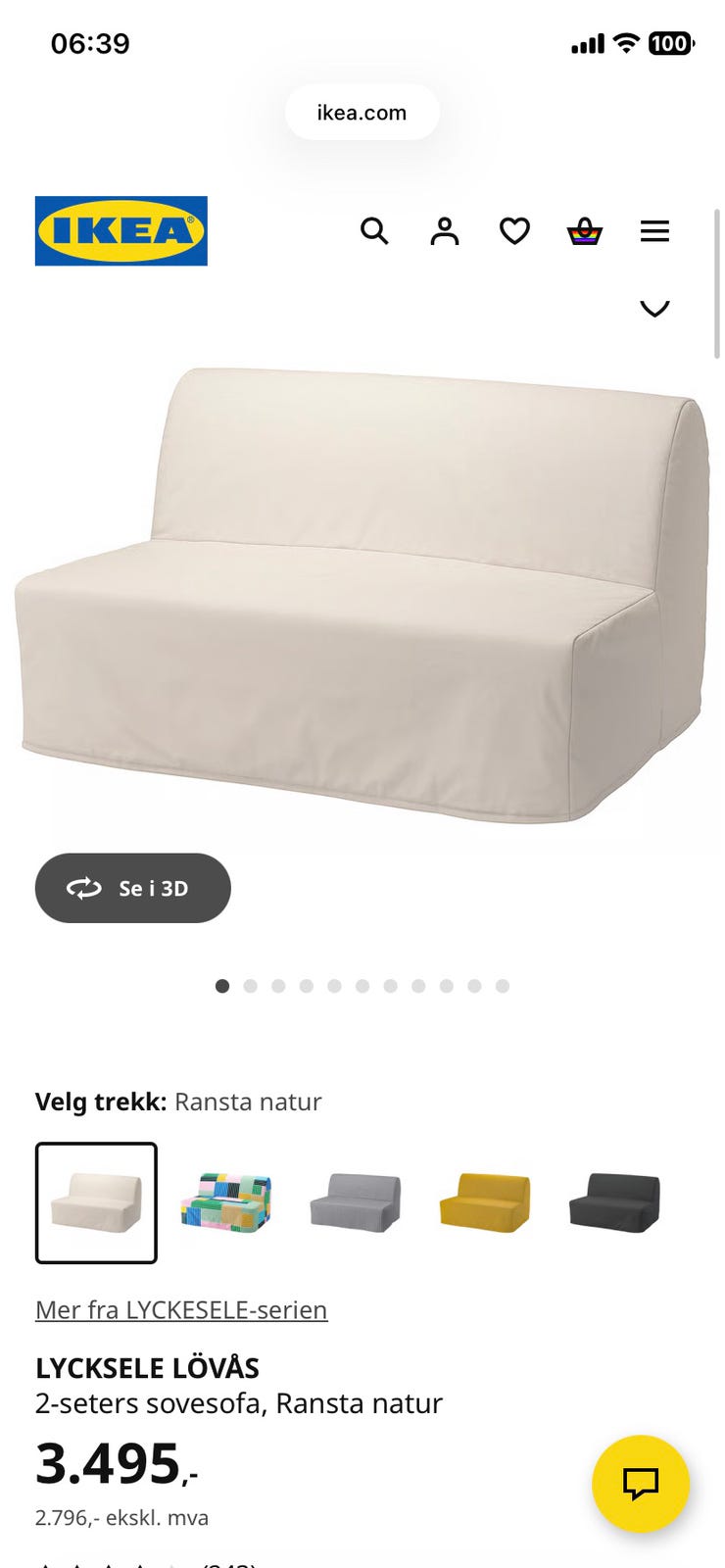
Task: Pick the dark grey sofa cover
Action: point(614,1202)
